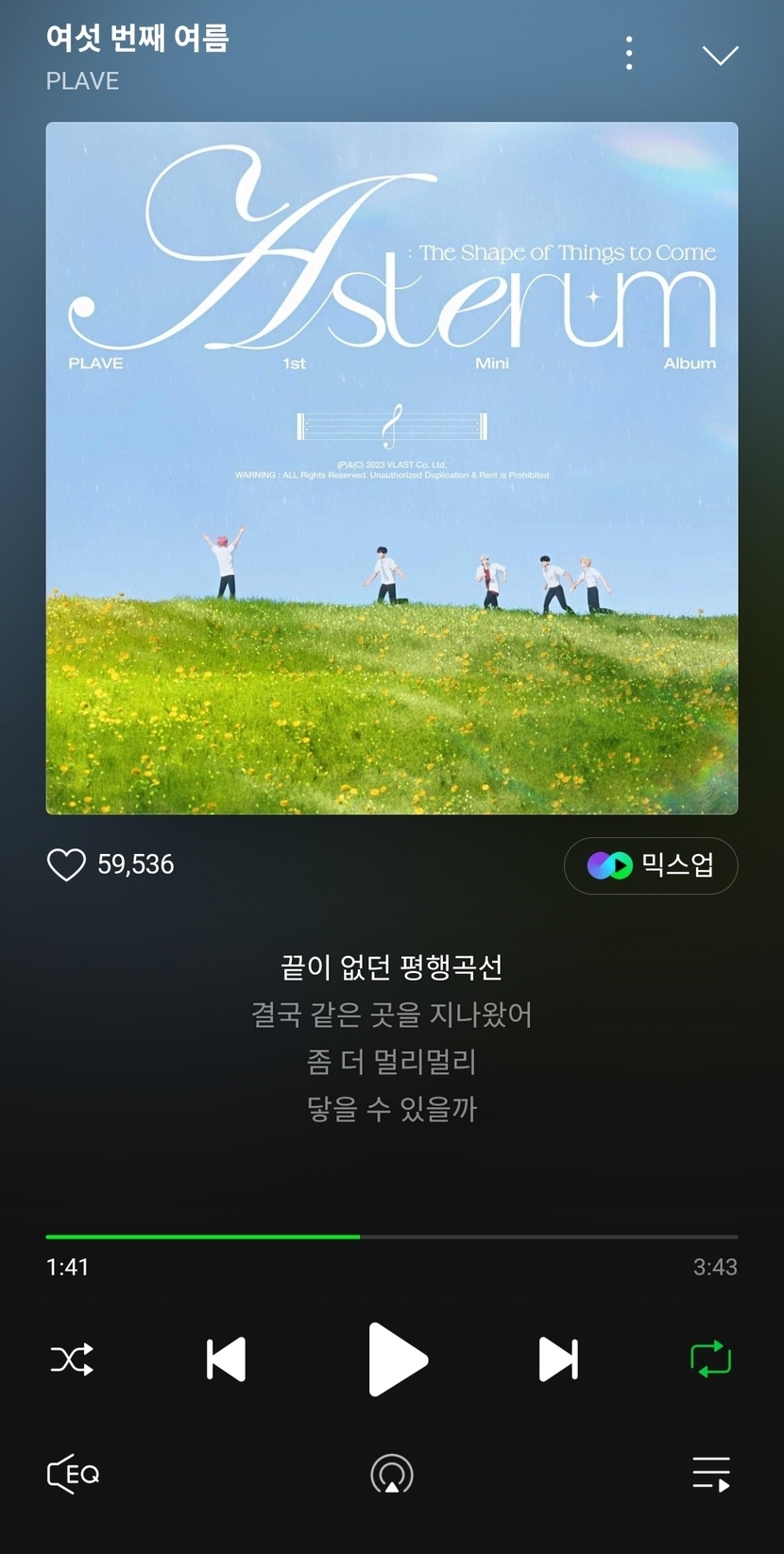Collapse the player with the down chevron
The image size is (784, 1554).
point(720,56)
